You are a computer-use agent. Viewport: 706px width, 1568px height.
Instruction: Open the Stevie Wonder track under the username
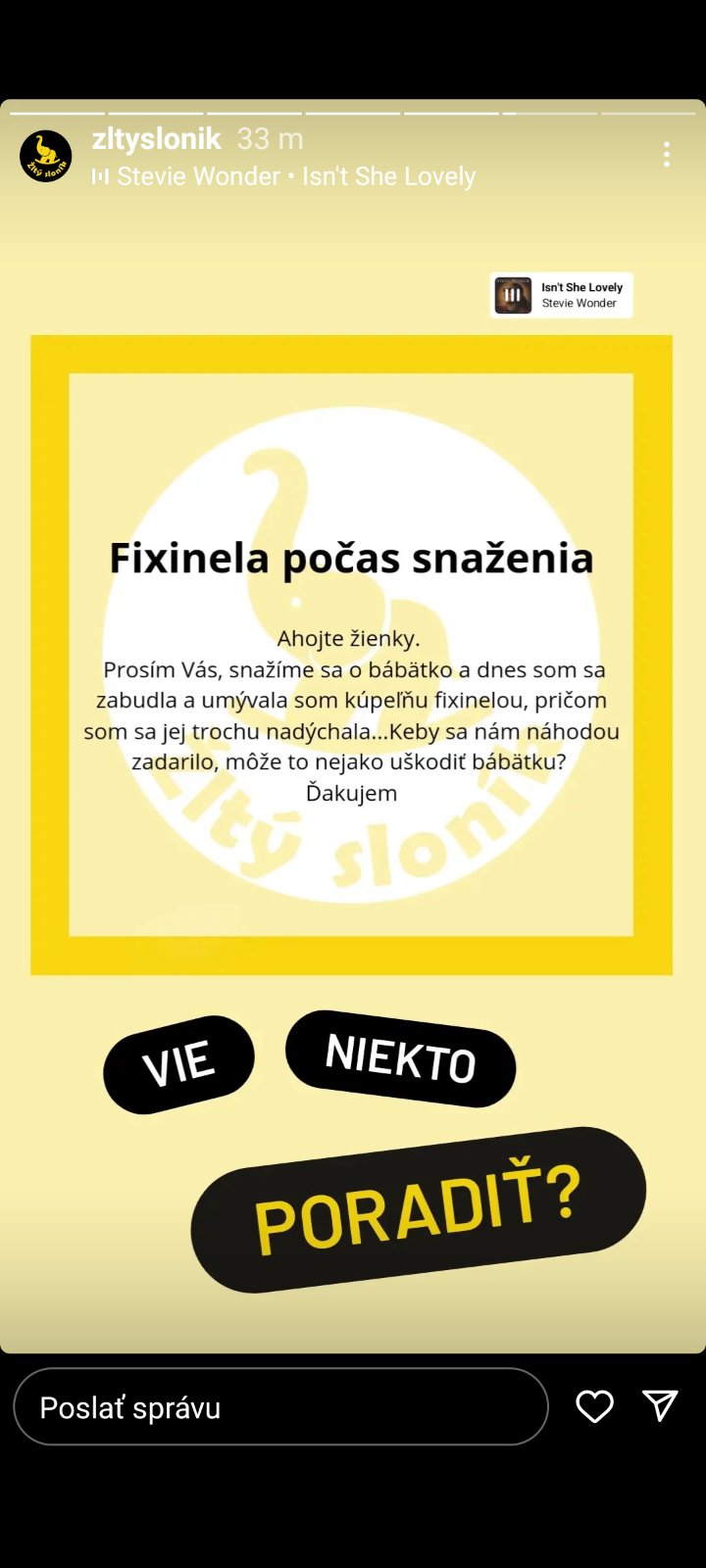[x=294, y=176]
